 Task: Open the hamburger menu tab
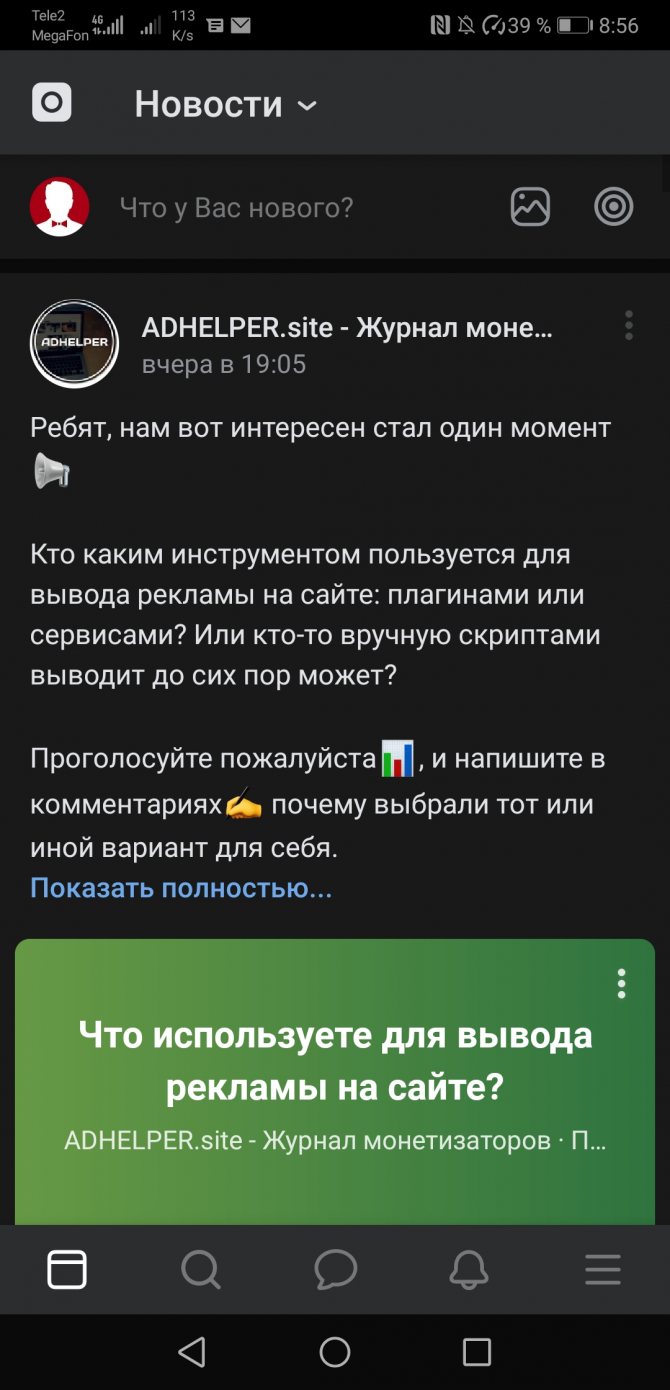[603, 1270]
